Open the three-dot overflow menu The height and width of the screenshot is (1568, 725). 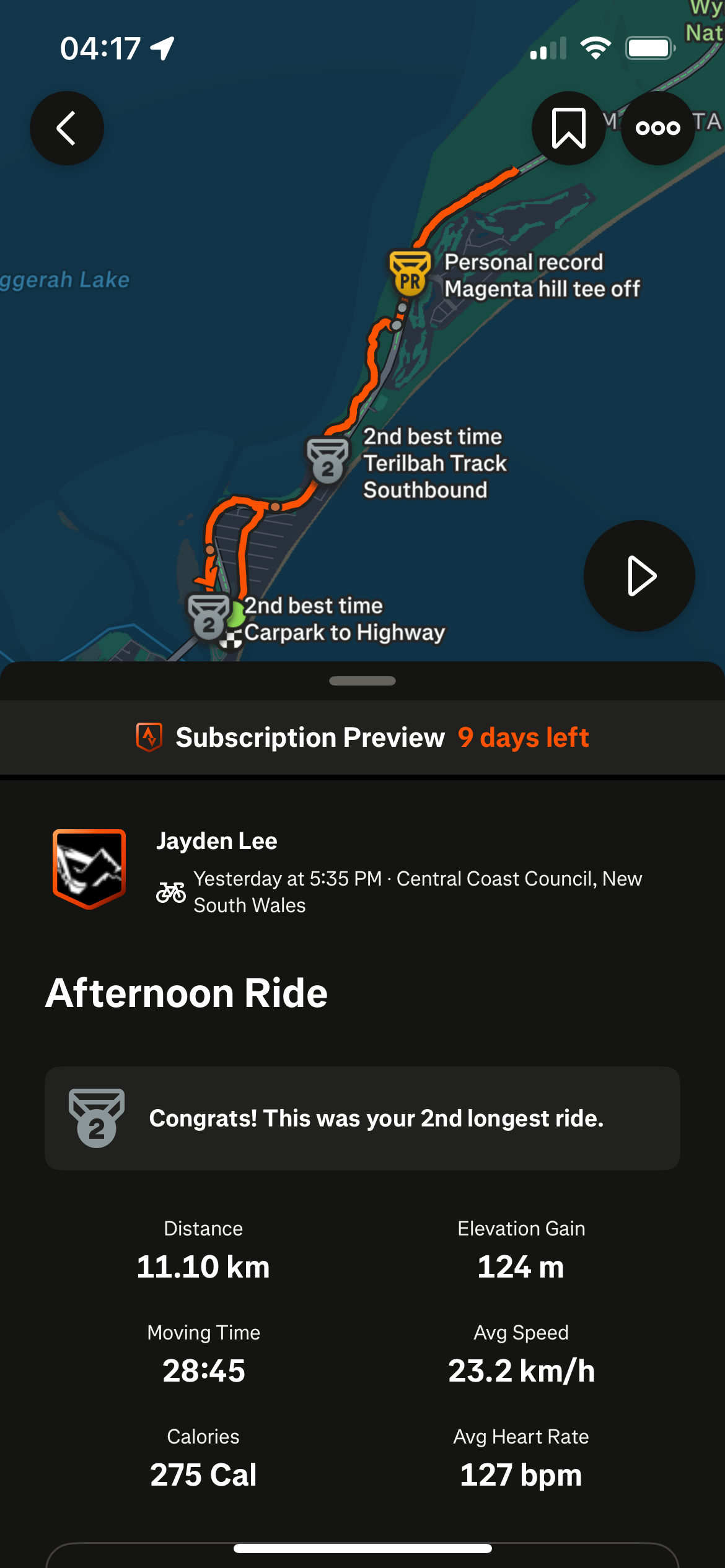(657, 128)
